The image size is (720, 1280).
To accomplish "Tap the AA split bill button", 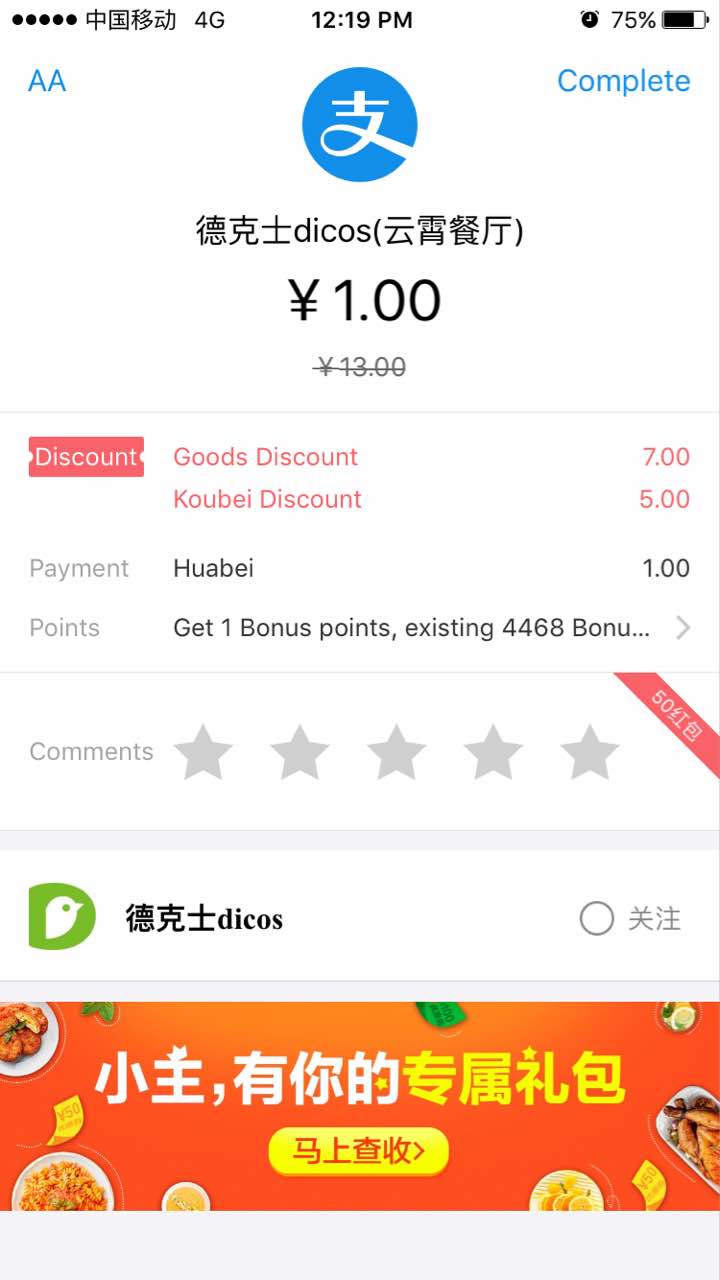I will (47, 81).
